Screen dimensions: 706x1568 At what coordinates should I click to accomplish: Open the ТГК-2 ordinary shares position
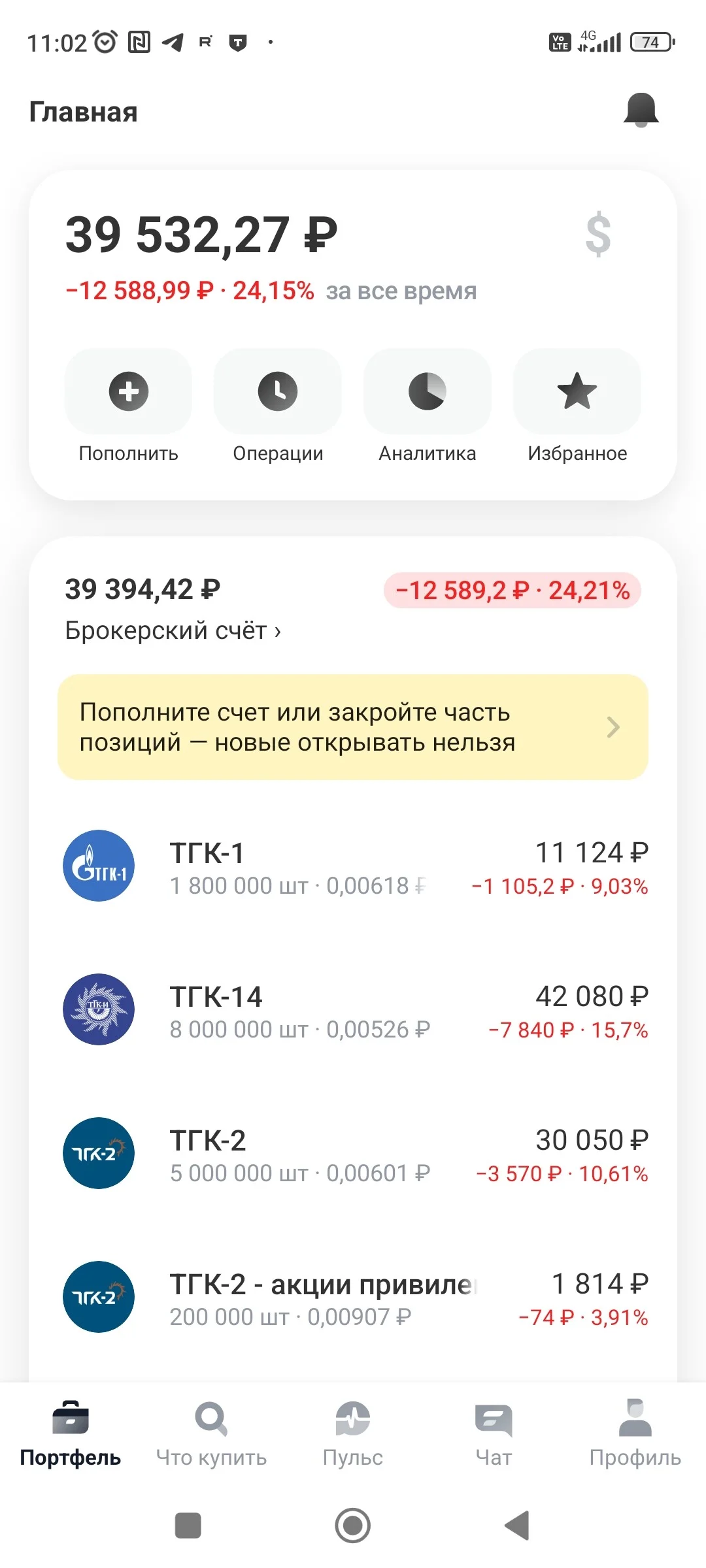click(x=353, y=1154)
